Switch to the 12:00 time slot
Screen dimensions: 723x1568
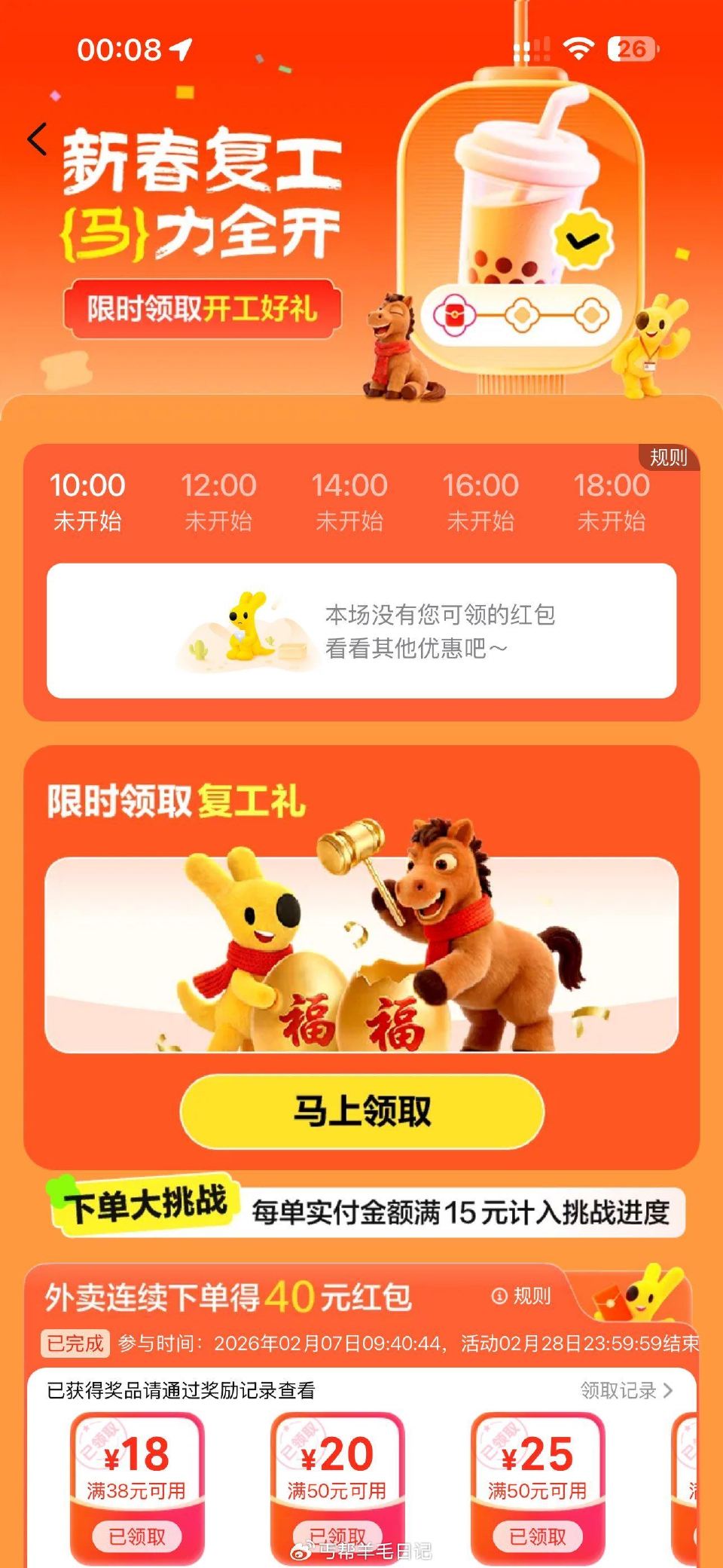(x=218, y=501)
